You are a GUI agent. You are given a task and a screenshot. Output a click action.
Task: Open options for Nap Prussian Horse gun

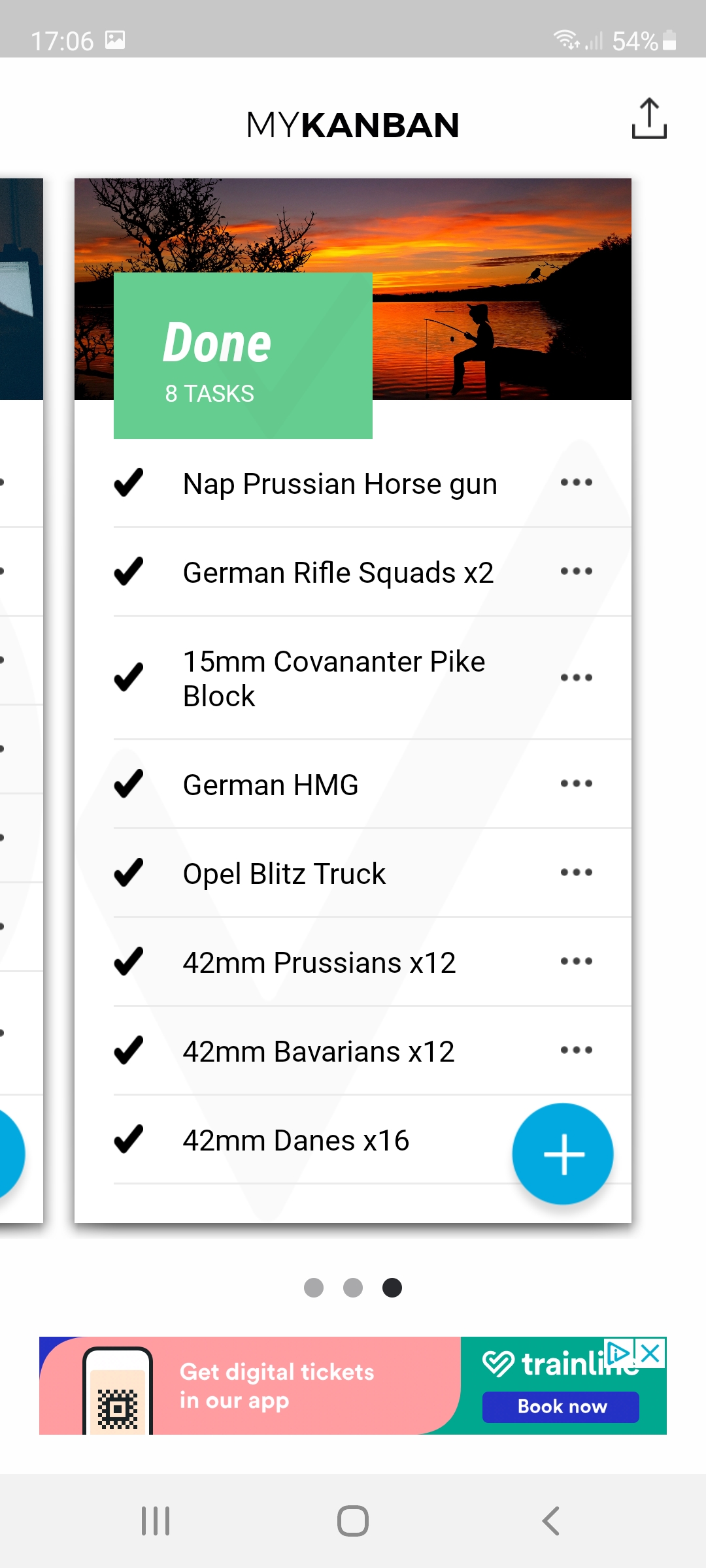(576, 483)
